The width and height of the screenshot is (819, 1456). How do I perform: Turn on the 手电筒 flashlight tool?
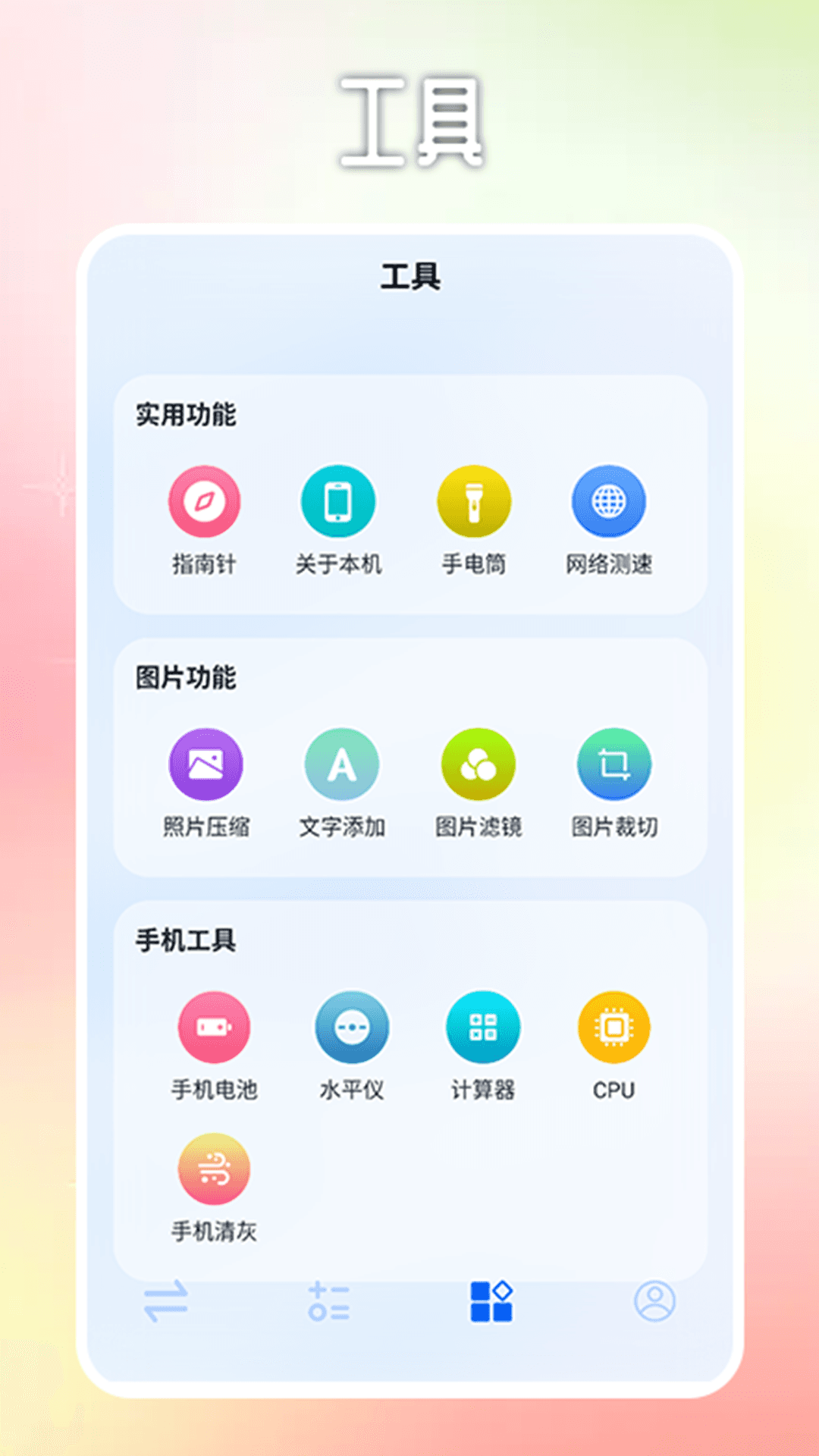point(473,500)
